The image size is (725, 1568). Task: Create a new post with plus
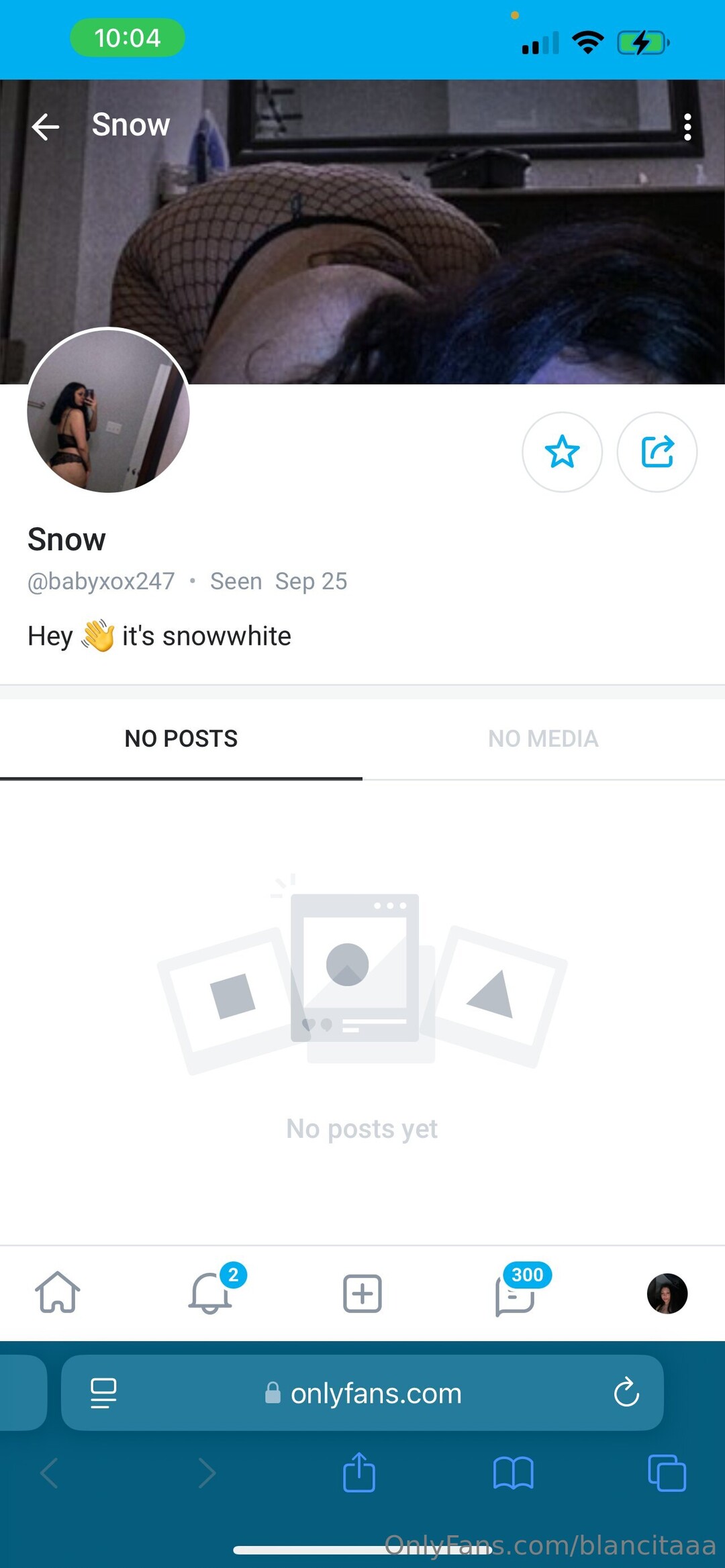(362, 1293)
